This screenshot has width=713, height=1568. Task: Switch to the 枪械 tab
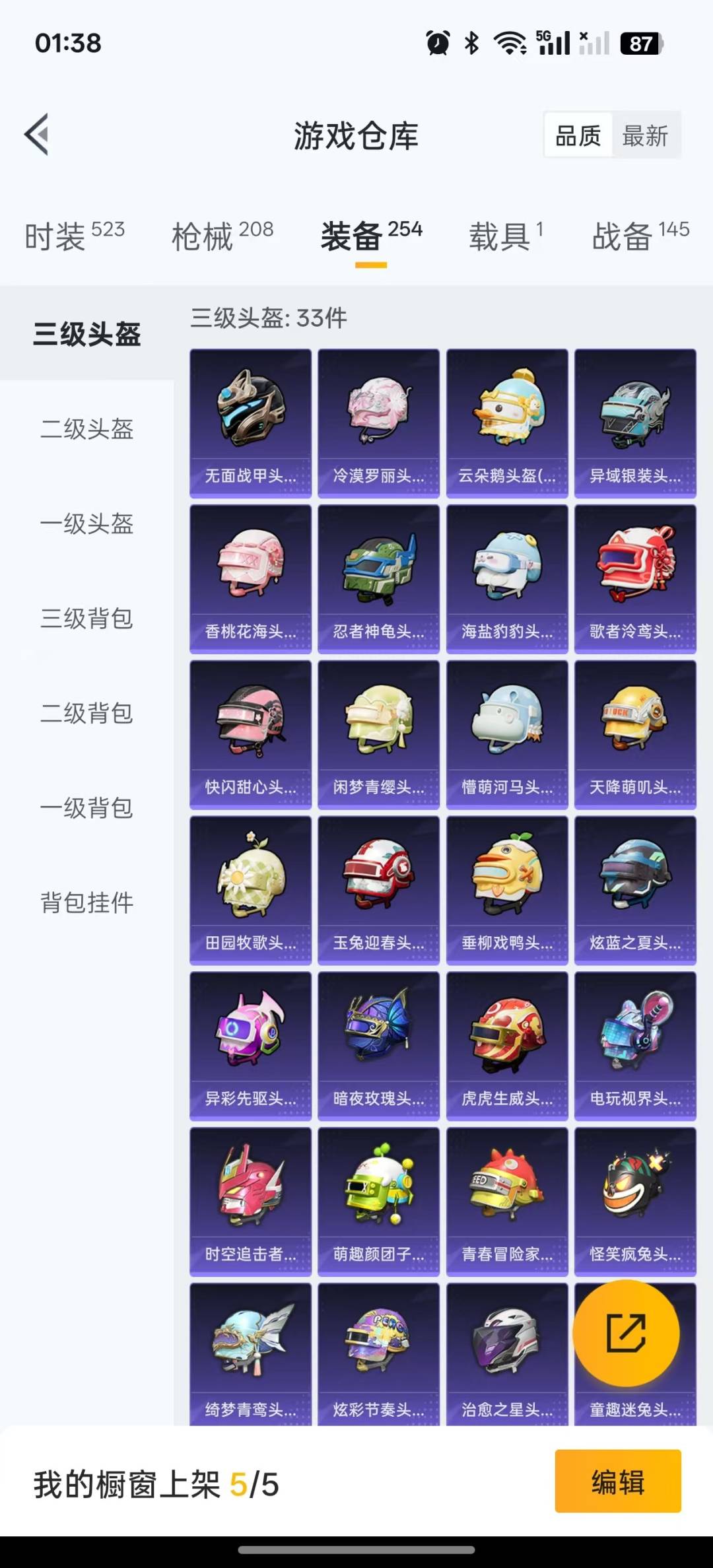(x=222, y=236)
